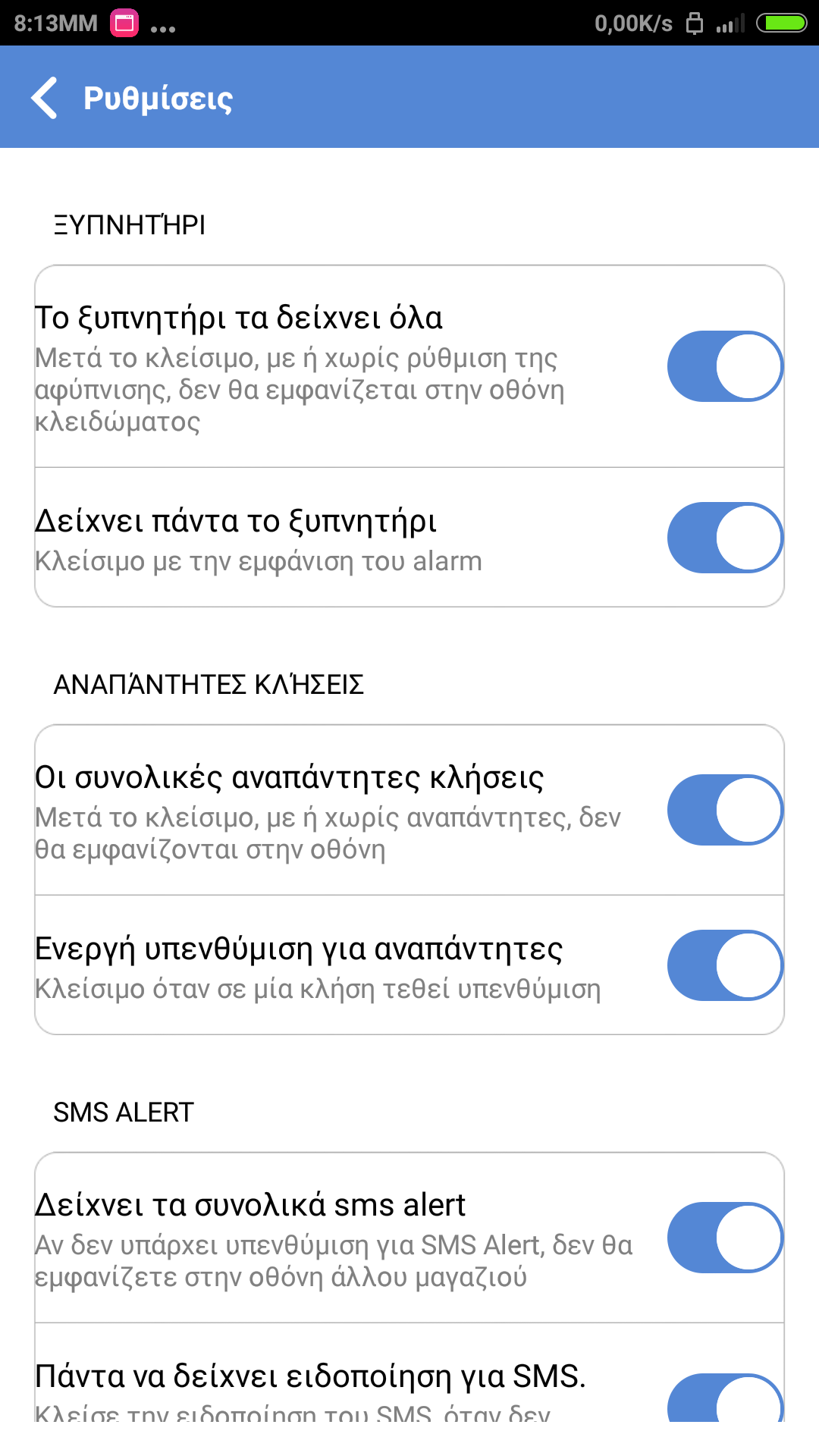Toggle "Το ξυπνητήρι τα δείχνει όλα" switch

[x=724, y=366]
